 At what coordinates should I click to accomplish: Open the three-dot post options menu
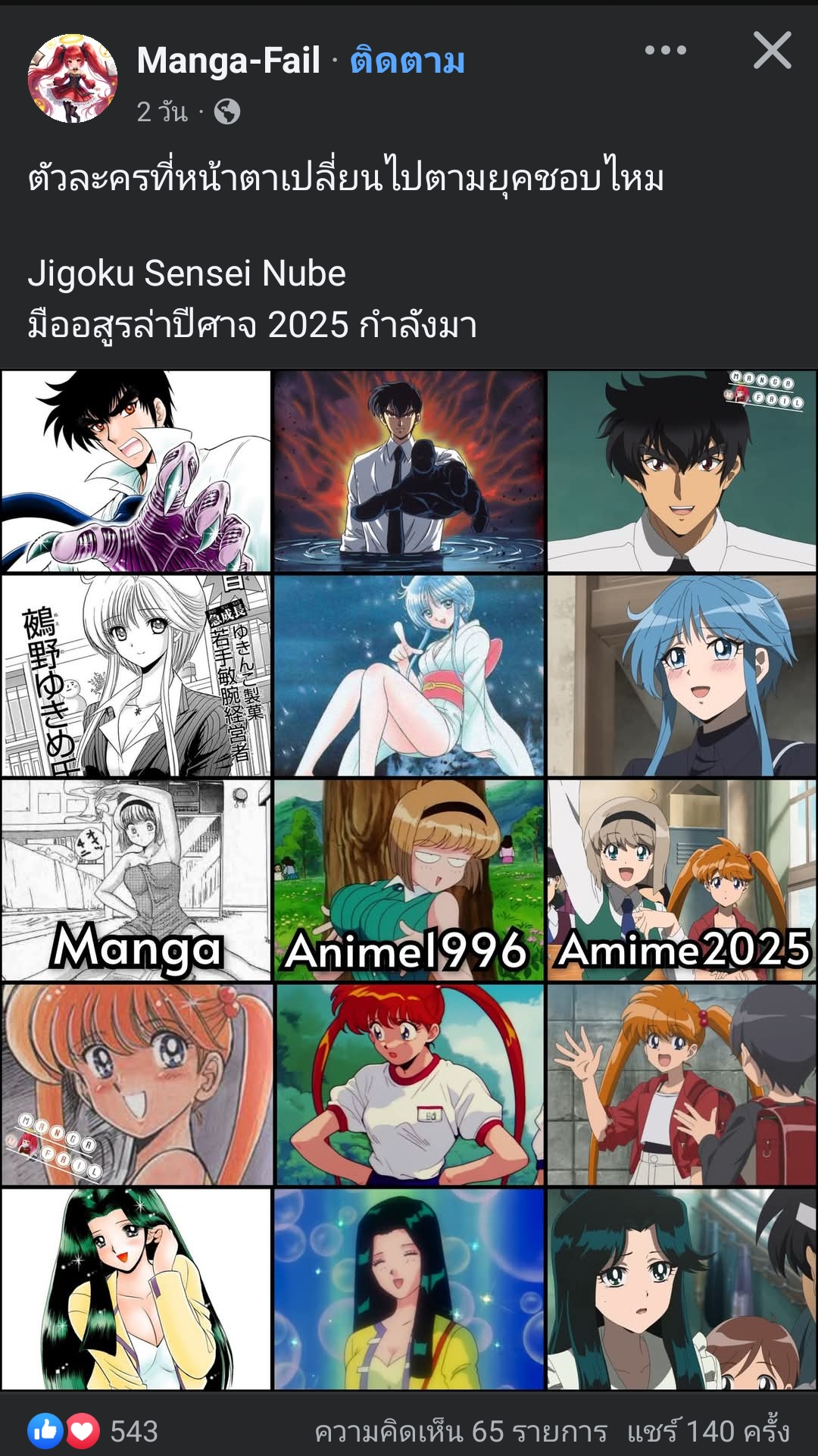[665, 51]
